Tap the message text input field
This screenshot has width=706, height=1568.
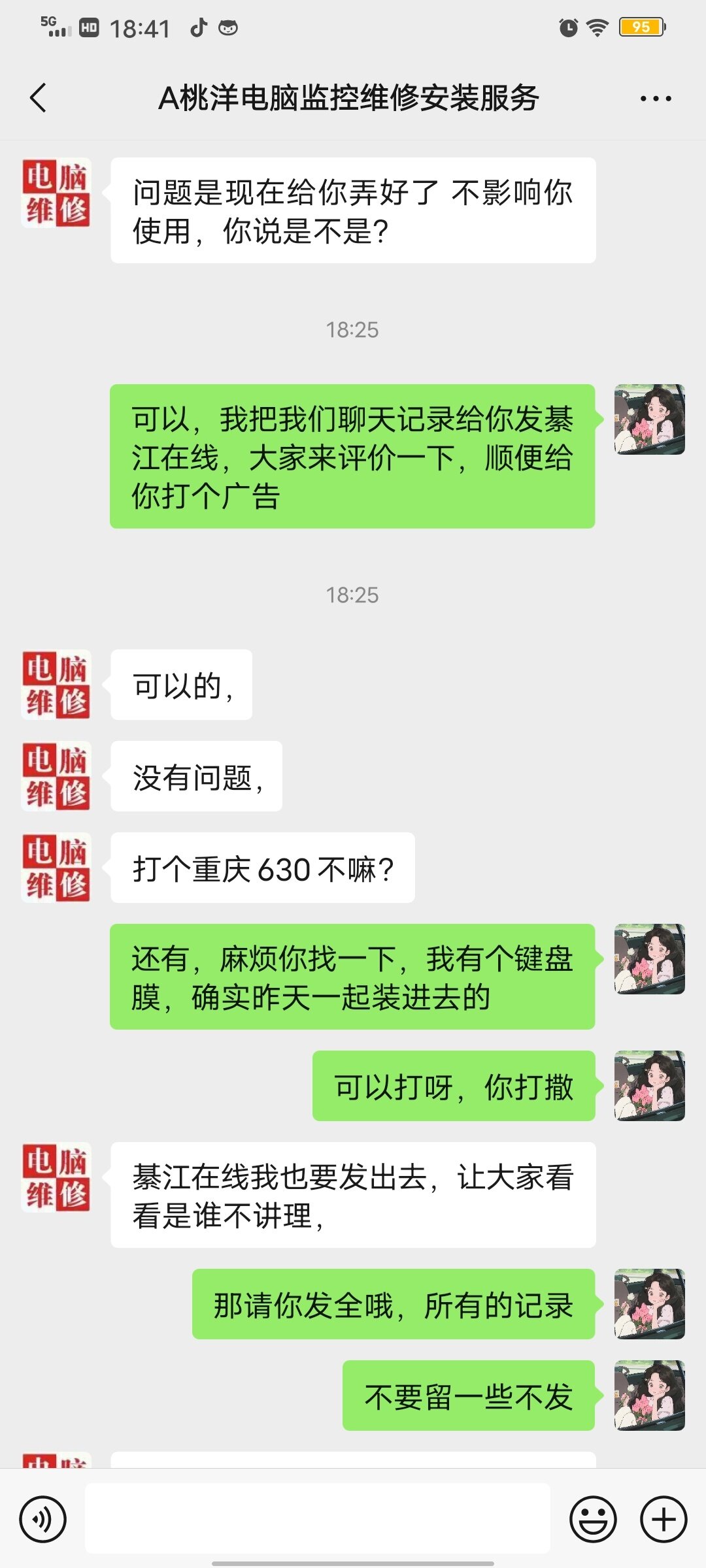pyautogui.click(x=318, y=1519)
